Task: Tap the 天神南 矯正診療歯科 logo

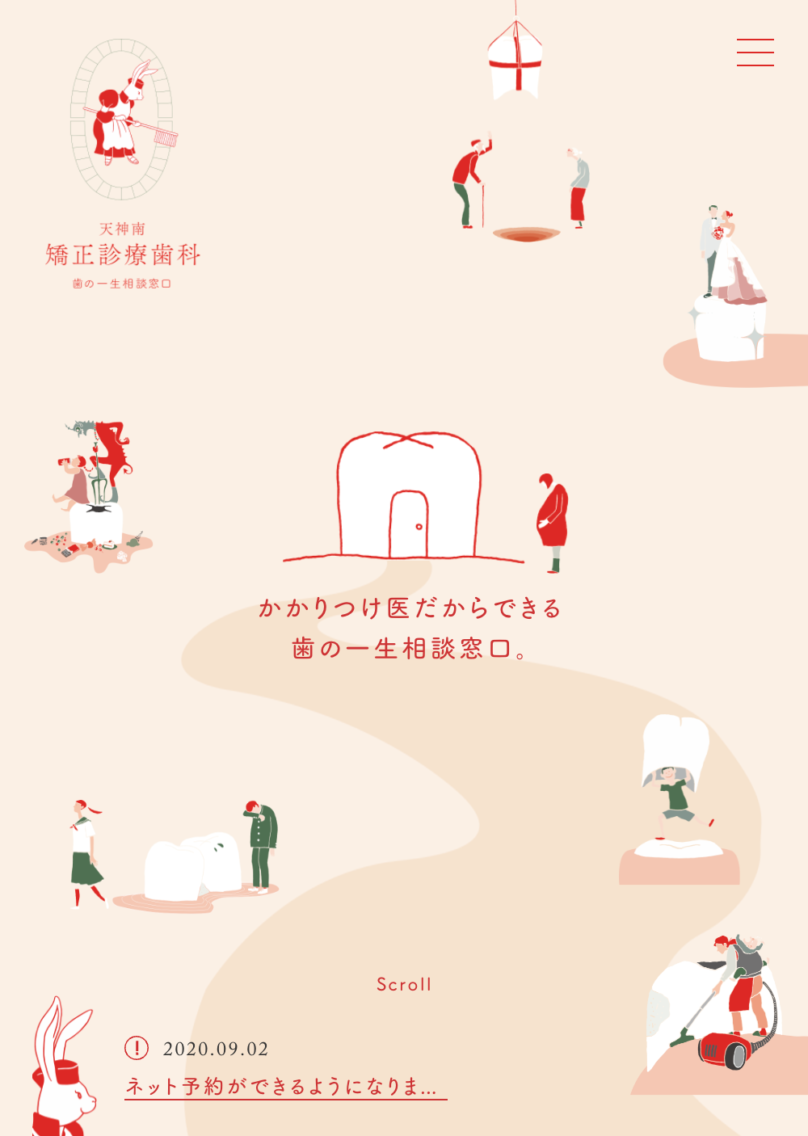Action: pyautogui.click(x=122, y=165)
